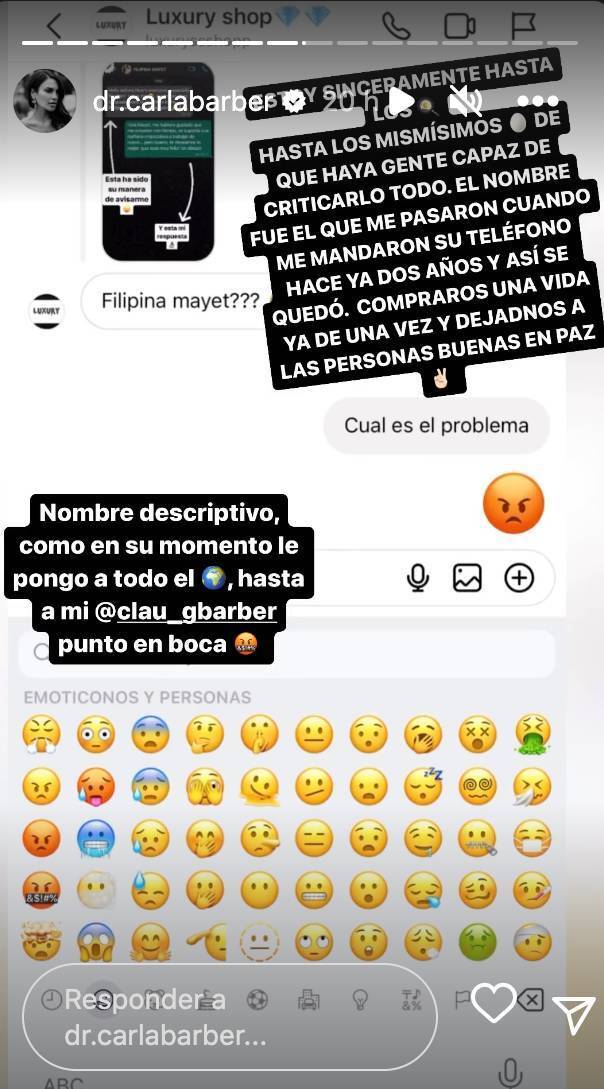
Task: Like this story with the heart
Action: point(494,1003)
